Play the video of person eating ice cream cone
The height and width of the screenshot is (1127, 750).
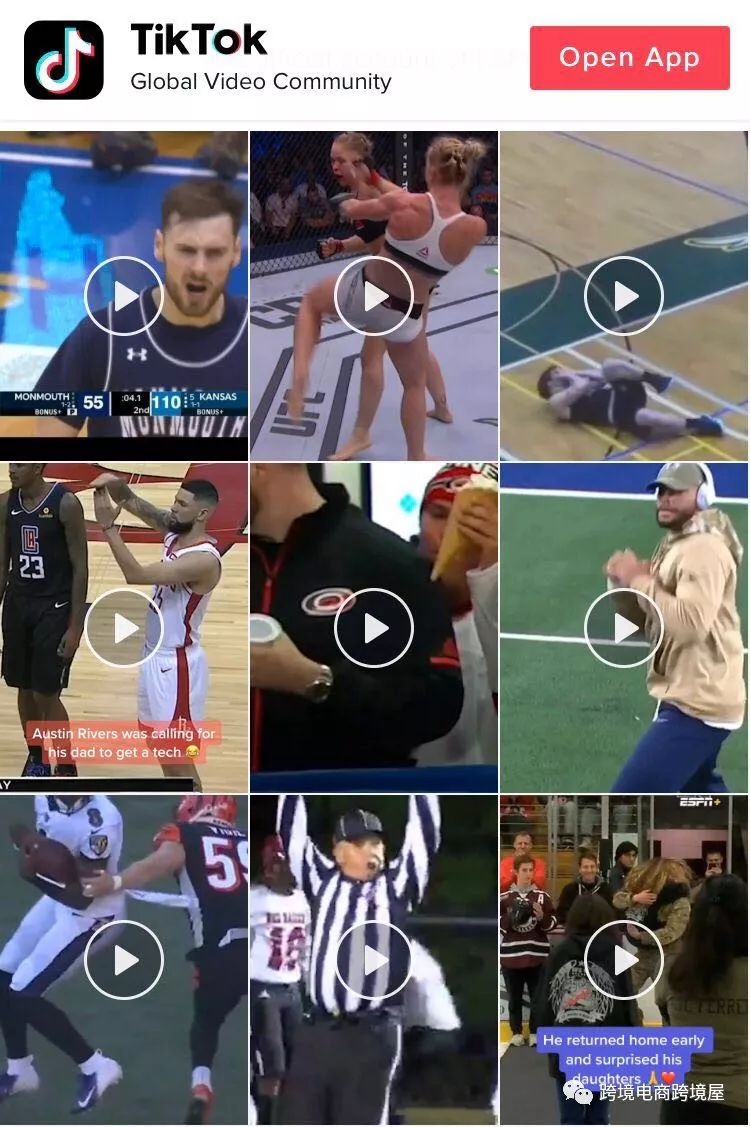coord(374,628)
